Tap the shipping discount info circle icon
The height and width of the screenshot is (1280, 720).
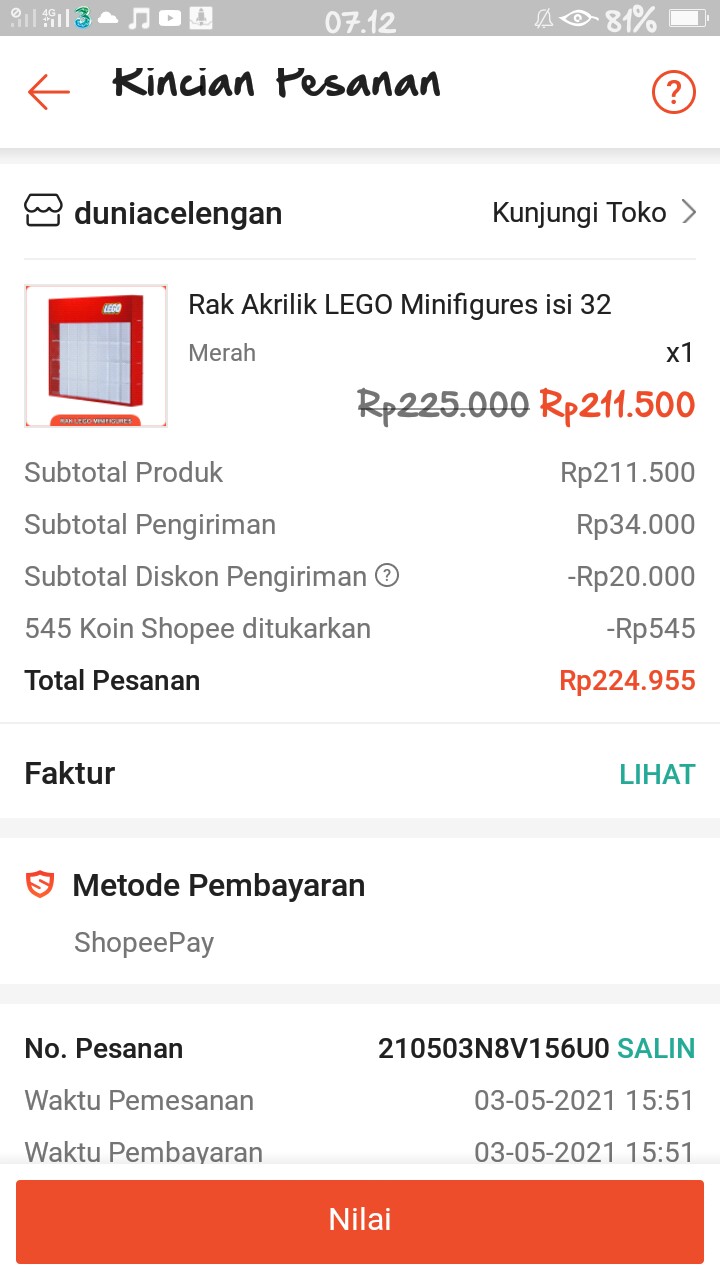point(388,576)
